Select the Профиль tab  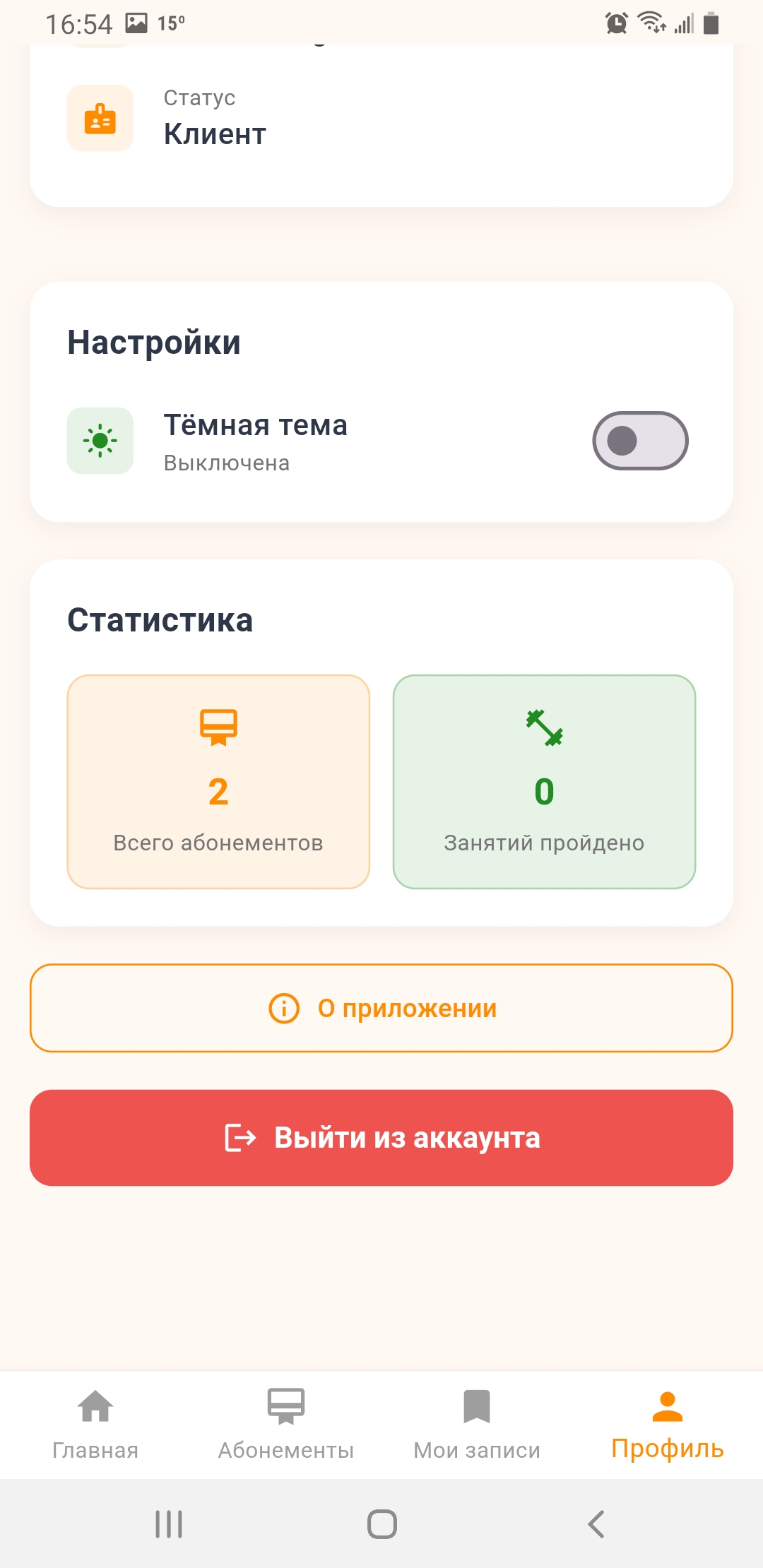click(667, 1424)
